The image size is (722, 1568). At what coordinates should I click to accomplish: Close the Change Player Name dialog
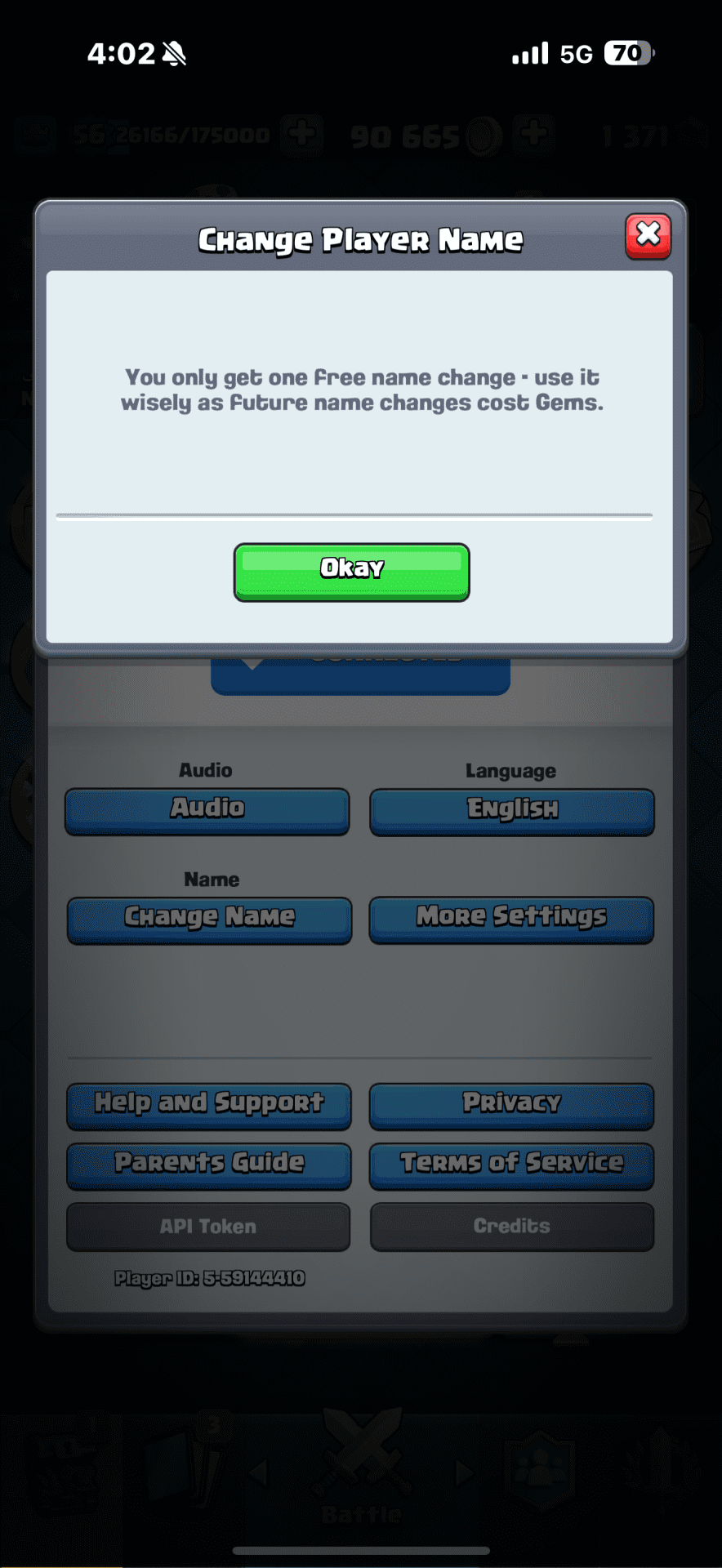[x=648, y=236]
